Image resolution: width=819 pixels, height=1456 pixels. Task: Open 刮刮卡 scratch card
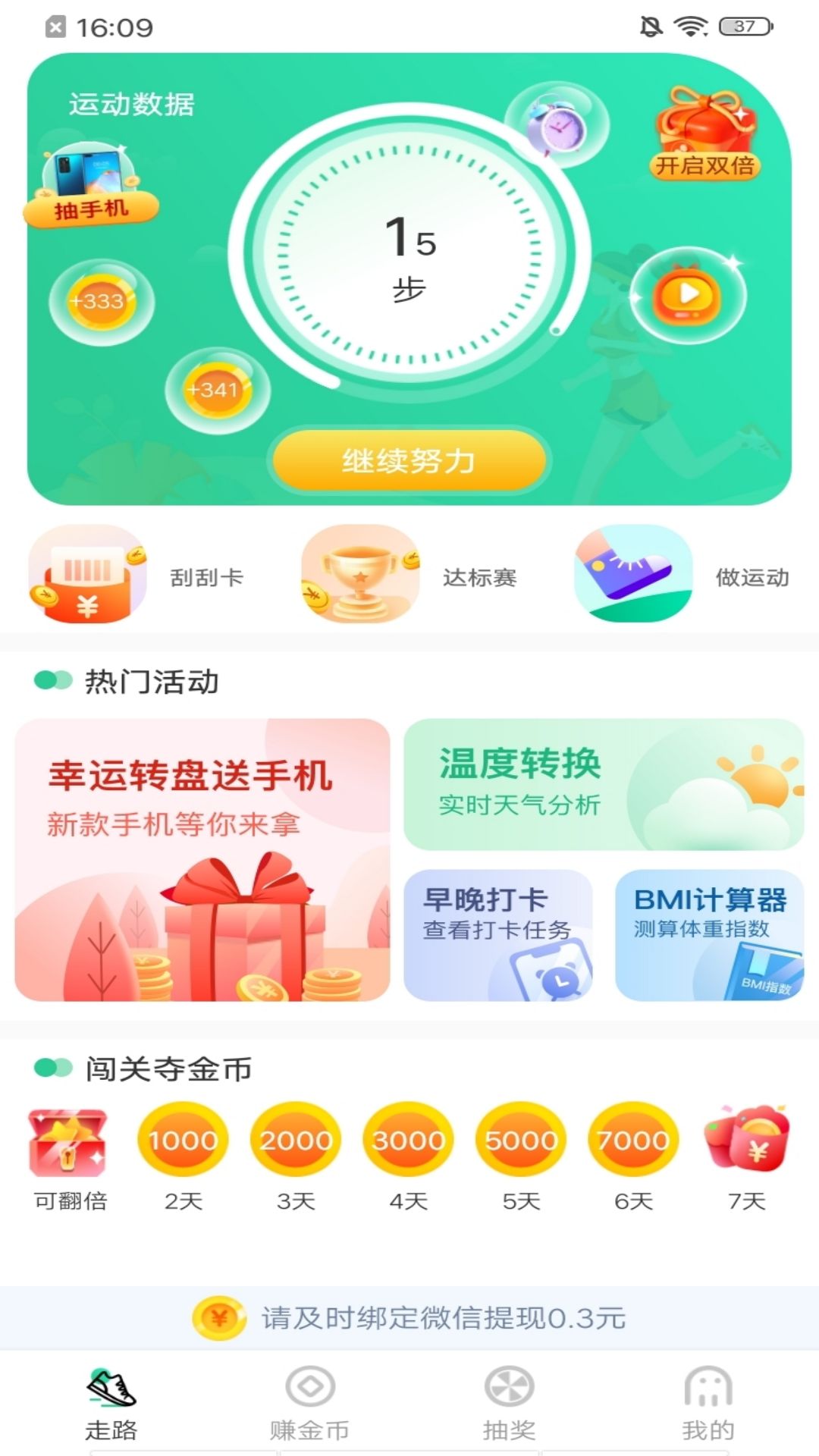(137, 575)
